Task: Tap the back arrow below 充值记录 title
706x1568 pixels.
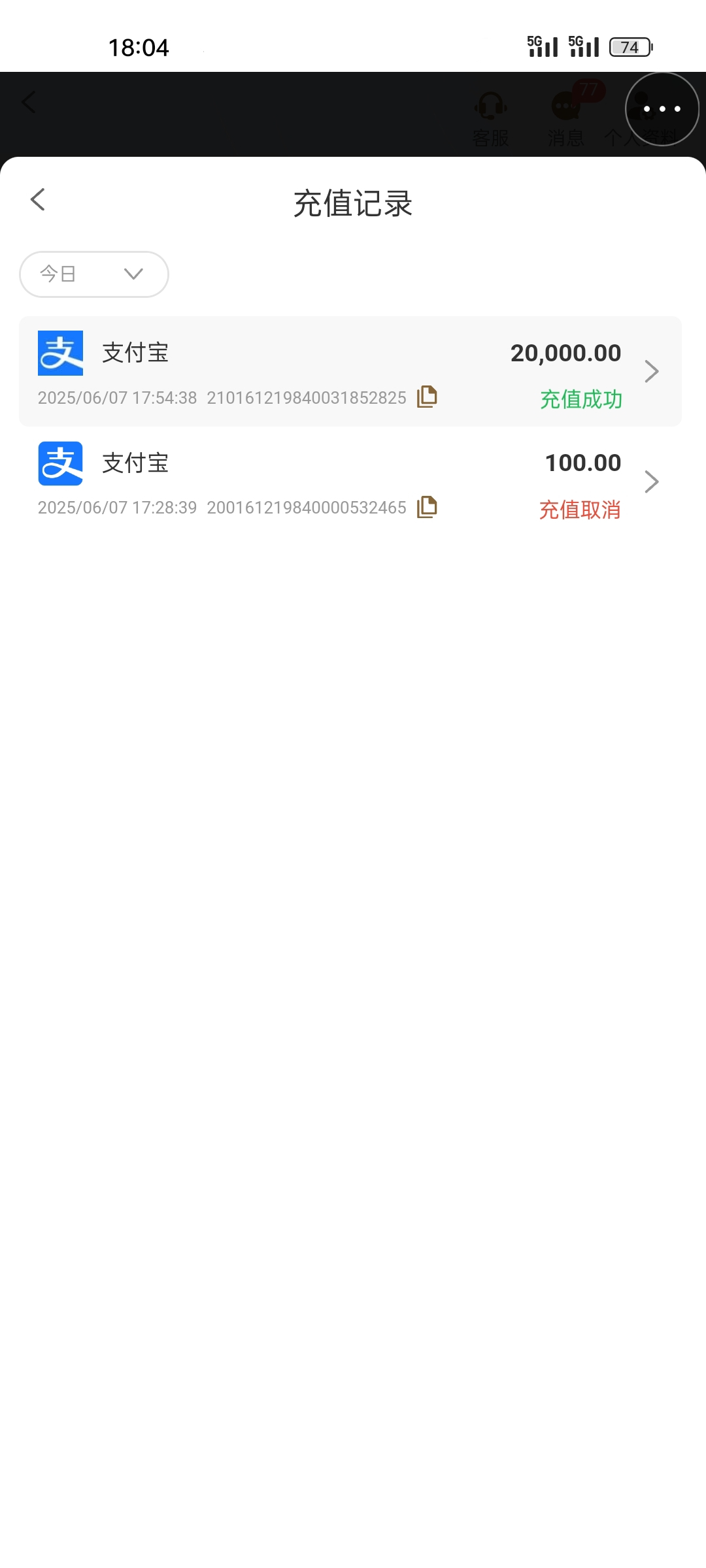Action: tap(37, 199)
